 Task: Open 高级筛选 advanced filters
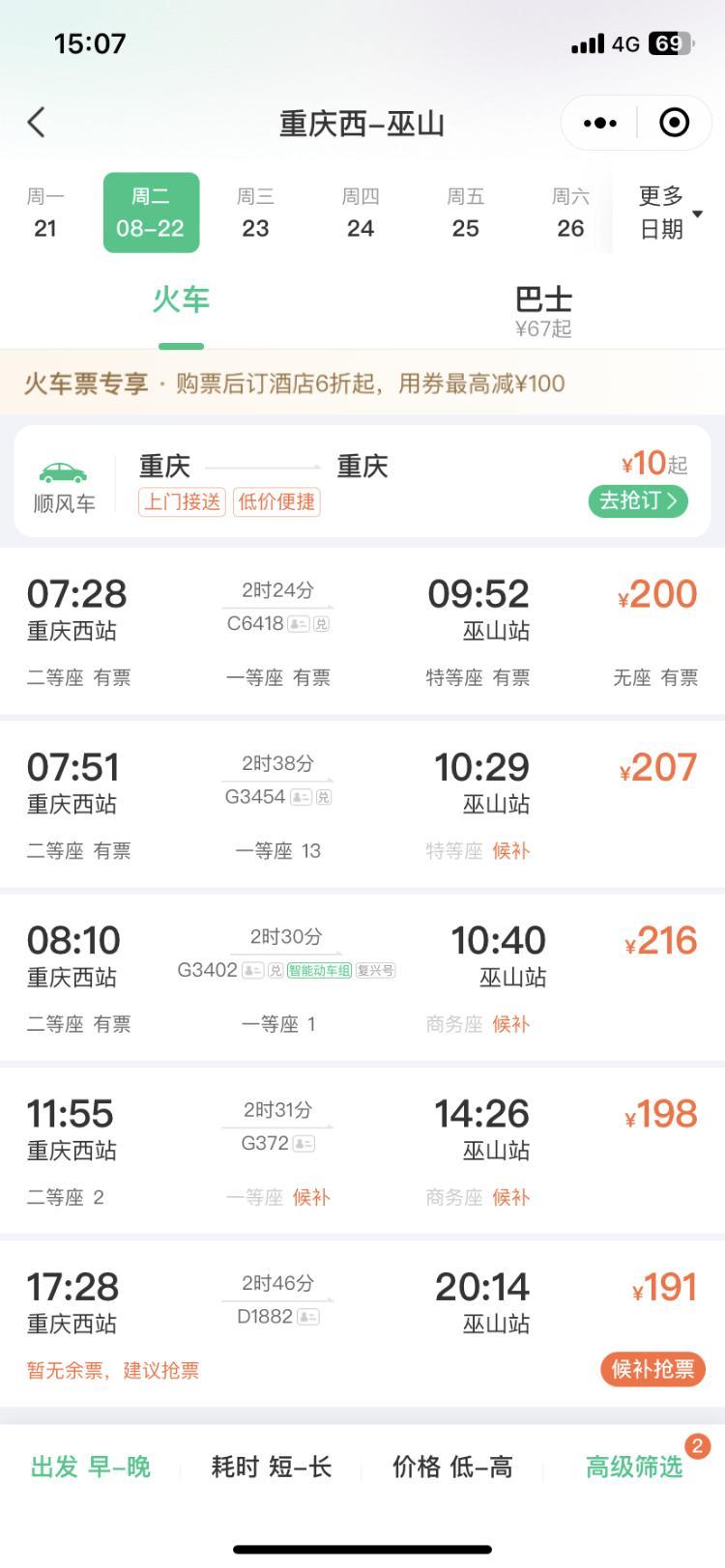click(634, 1467)
